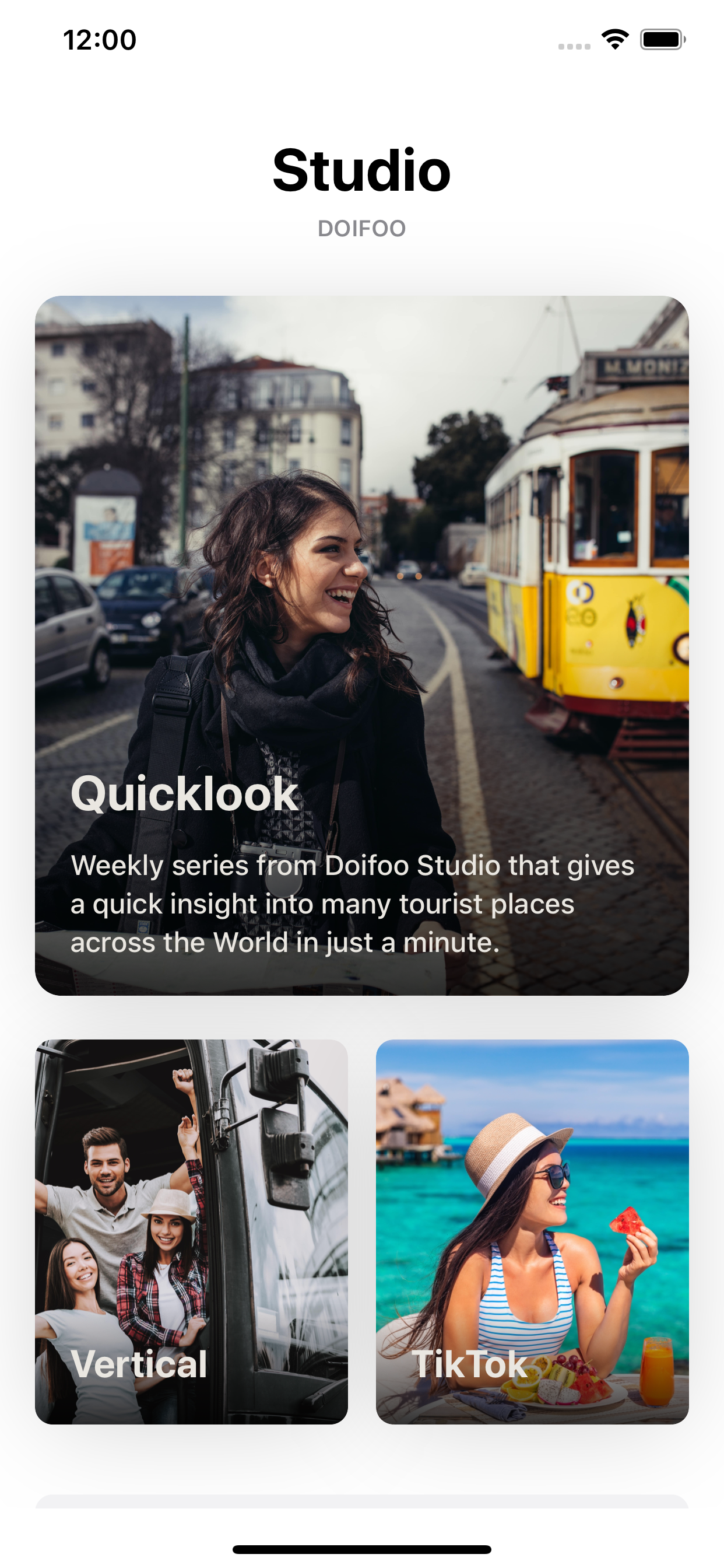Tap the clock showing 12:00

click(99, 40)
